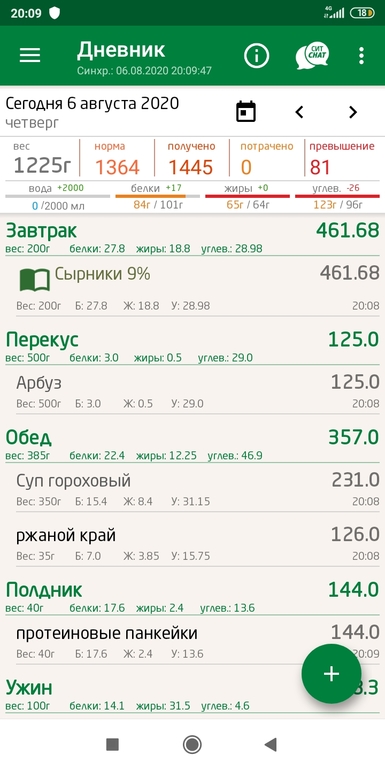385x770 pixels.
Task: Open the Сырники 9% entry
Action: click(x=192, y=287)
